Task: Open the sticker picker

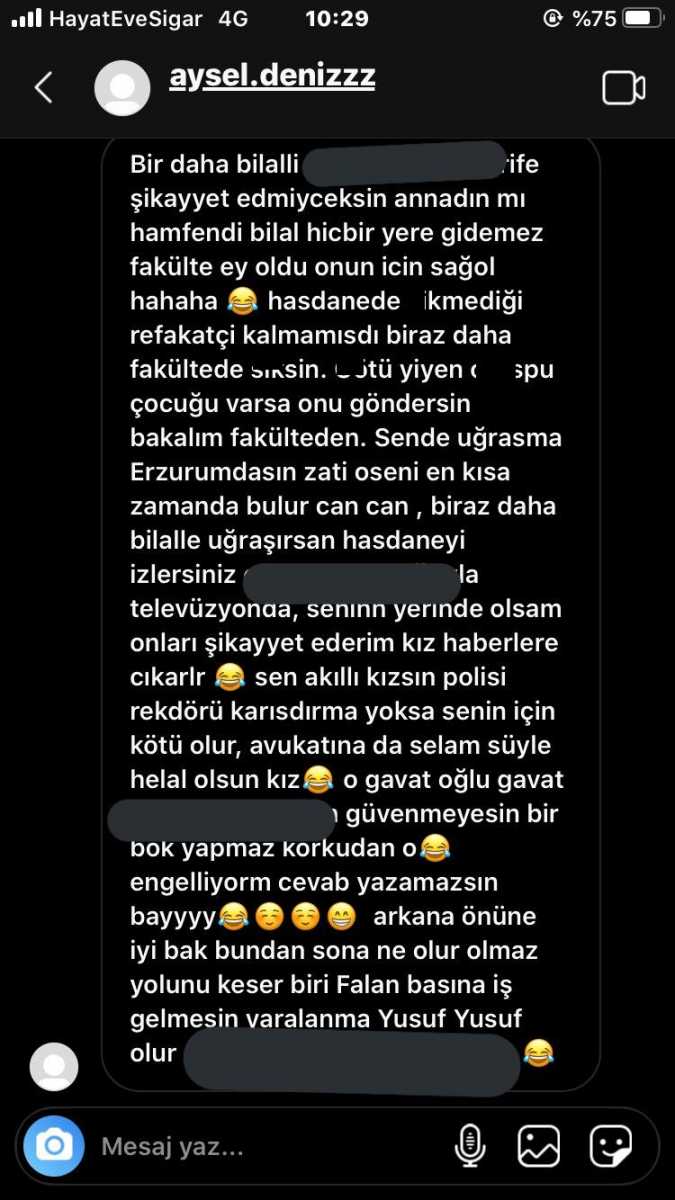Action: (x=610, y=1146)
